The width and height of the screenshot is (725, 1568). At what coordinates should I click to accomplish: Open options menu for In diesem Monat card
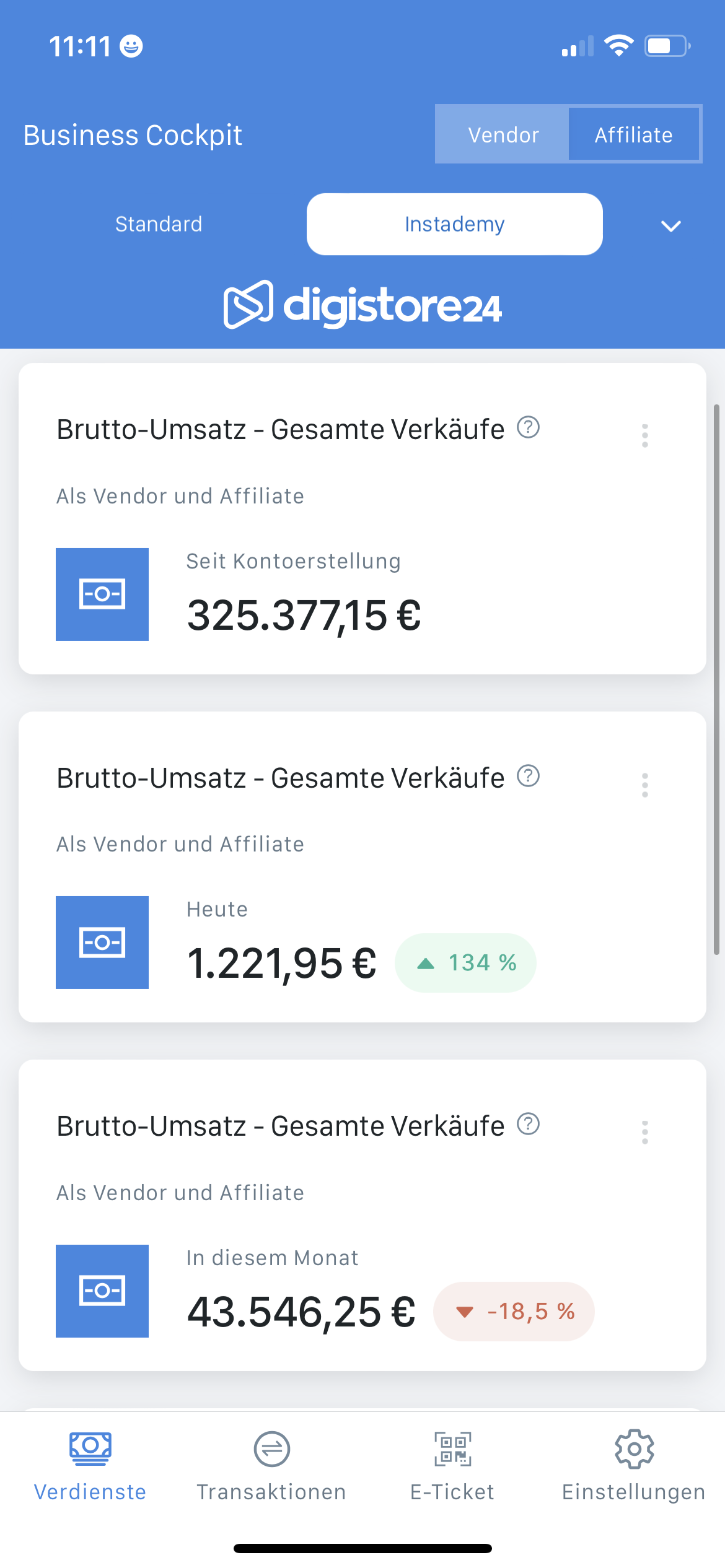(x=645, y=1133)
